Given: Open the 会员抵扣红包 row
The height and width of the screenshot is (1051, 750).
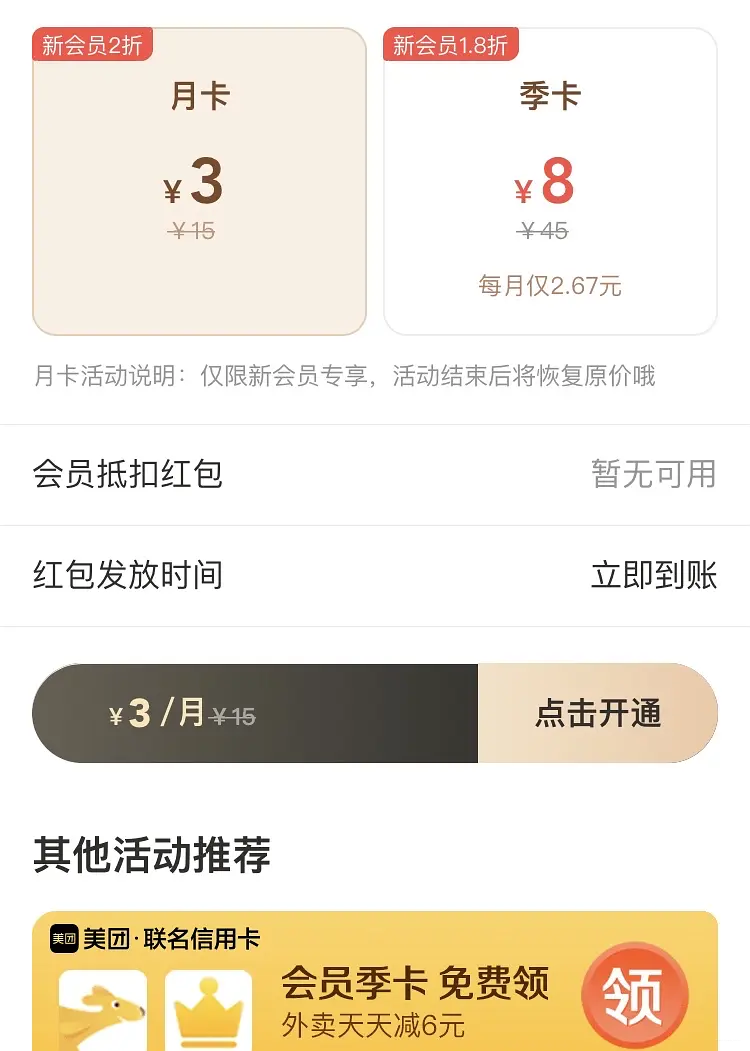Looking at the screenshot, I should tap(375, 474).
